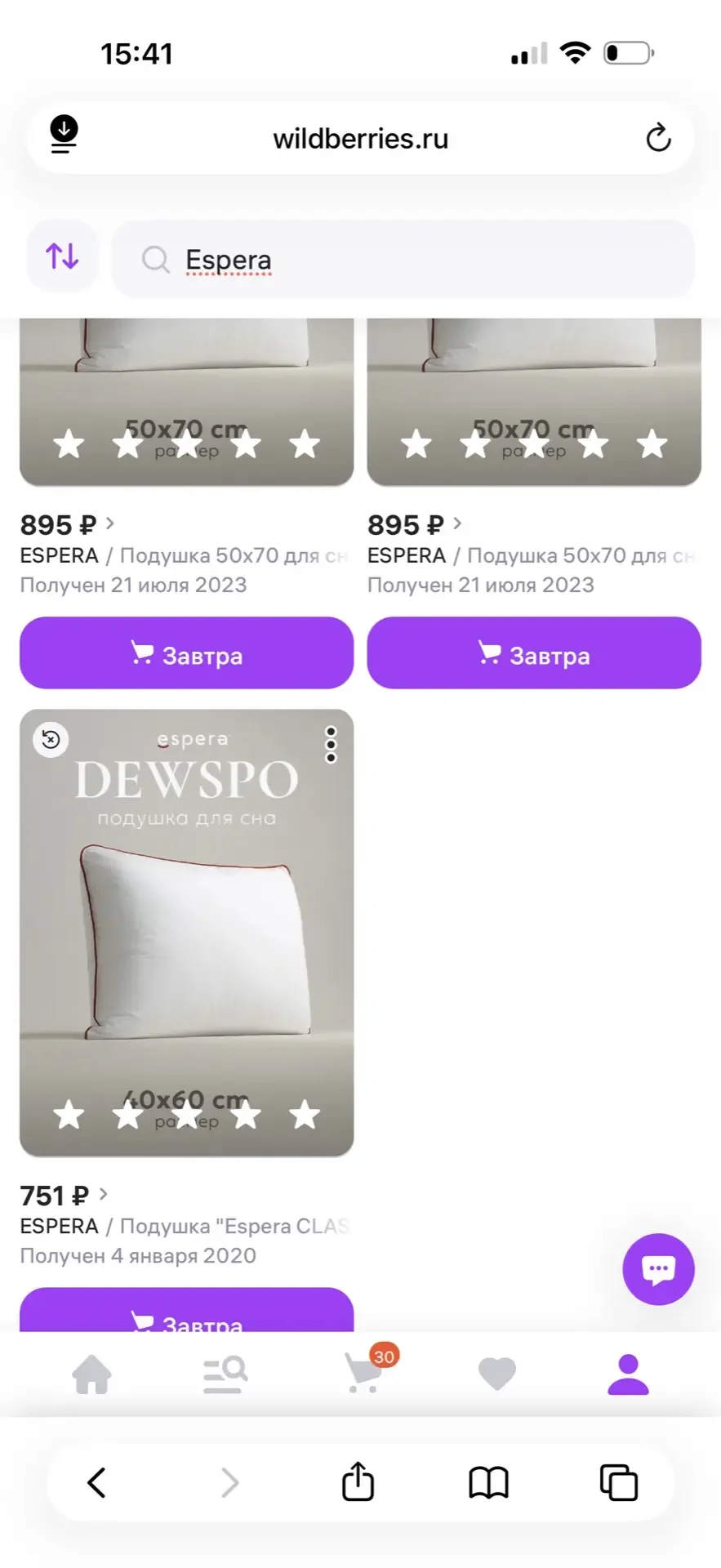
Task: Open the support chat bubble
Action: coord(658,1269)
